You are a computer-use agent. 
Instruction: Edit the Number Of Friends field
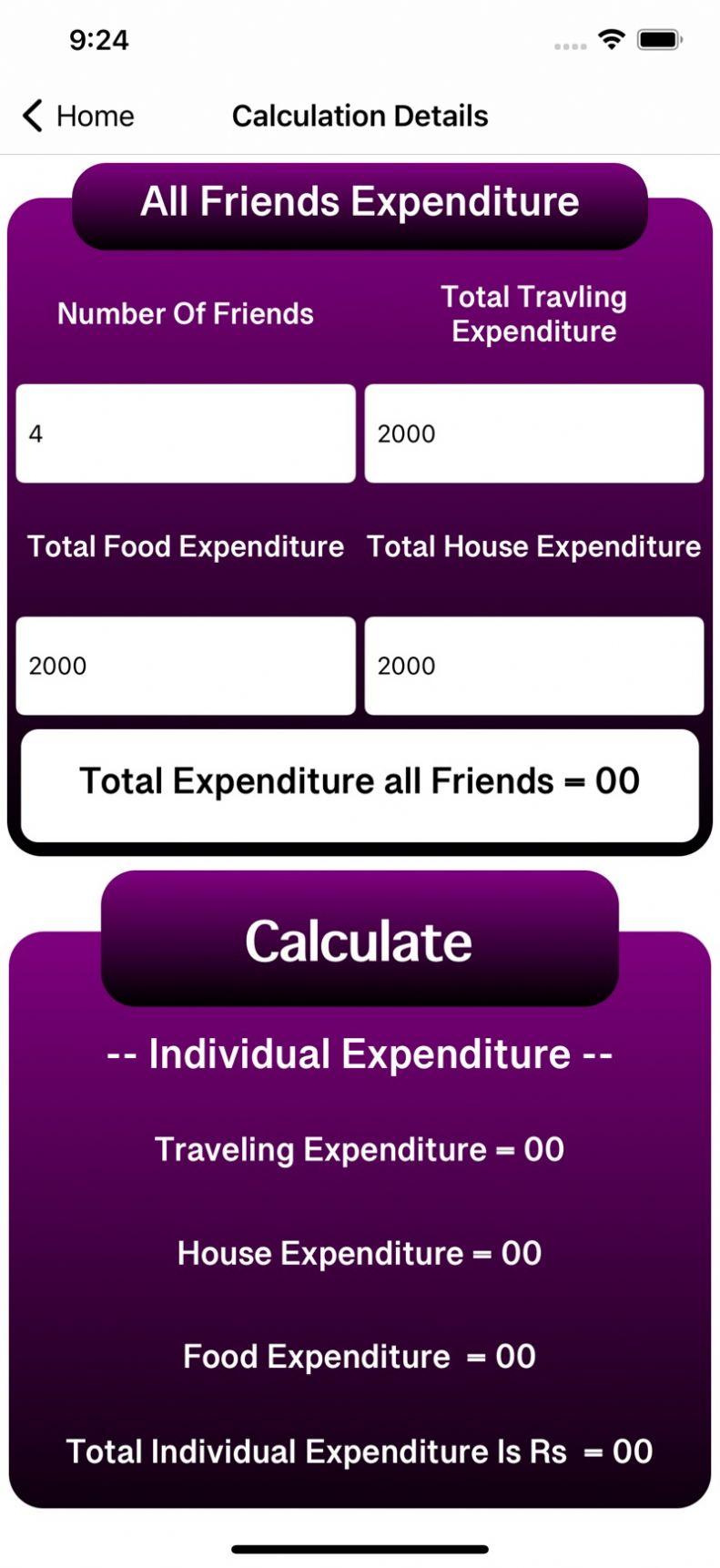pos(185,433)
